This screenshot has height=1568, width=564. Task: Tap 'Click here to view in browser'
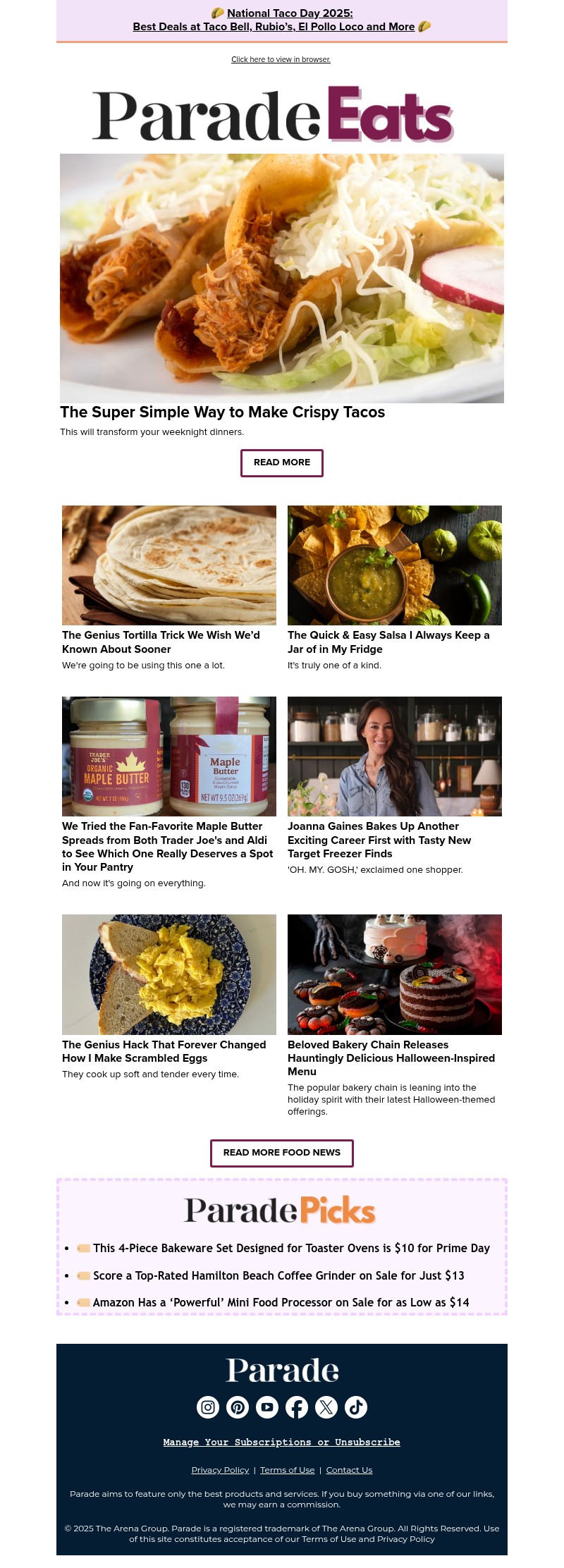pos(281,59)
